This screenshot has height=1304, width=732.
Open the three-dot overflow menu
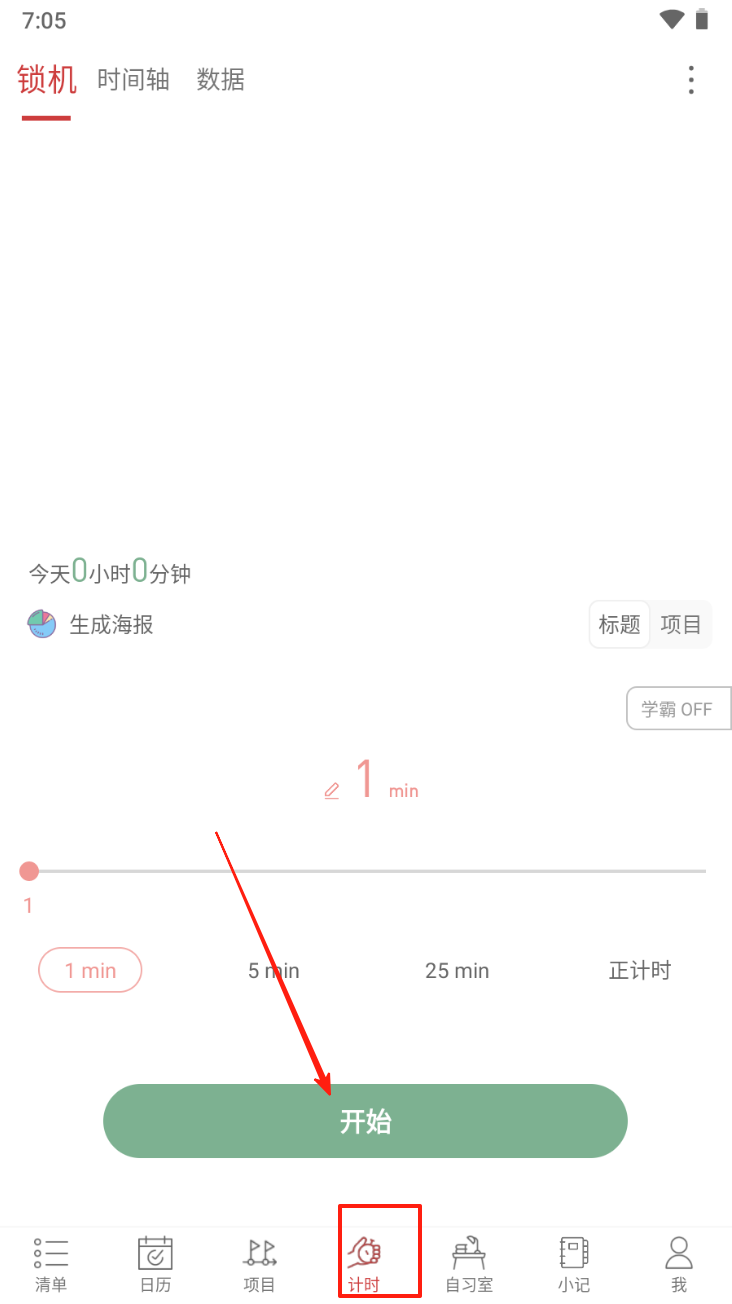[690, 80]
